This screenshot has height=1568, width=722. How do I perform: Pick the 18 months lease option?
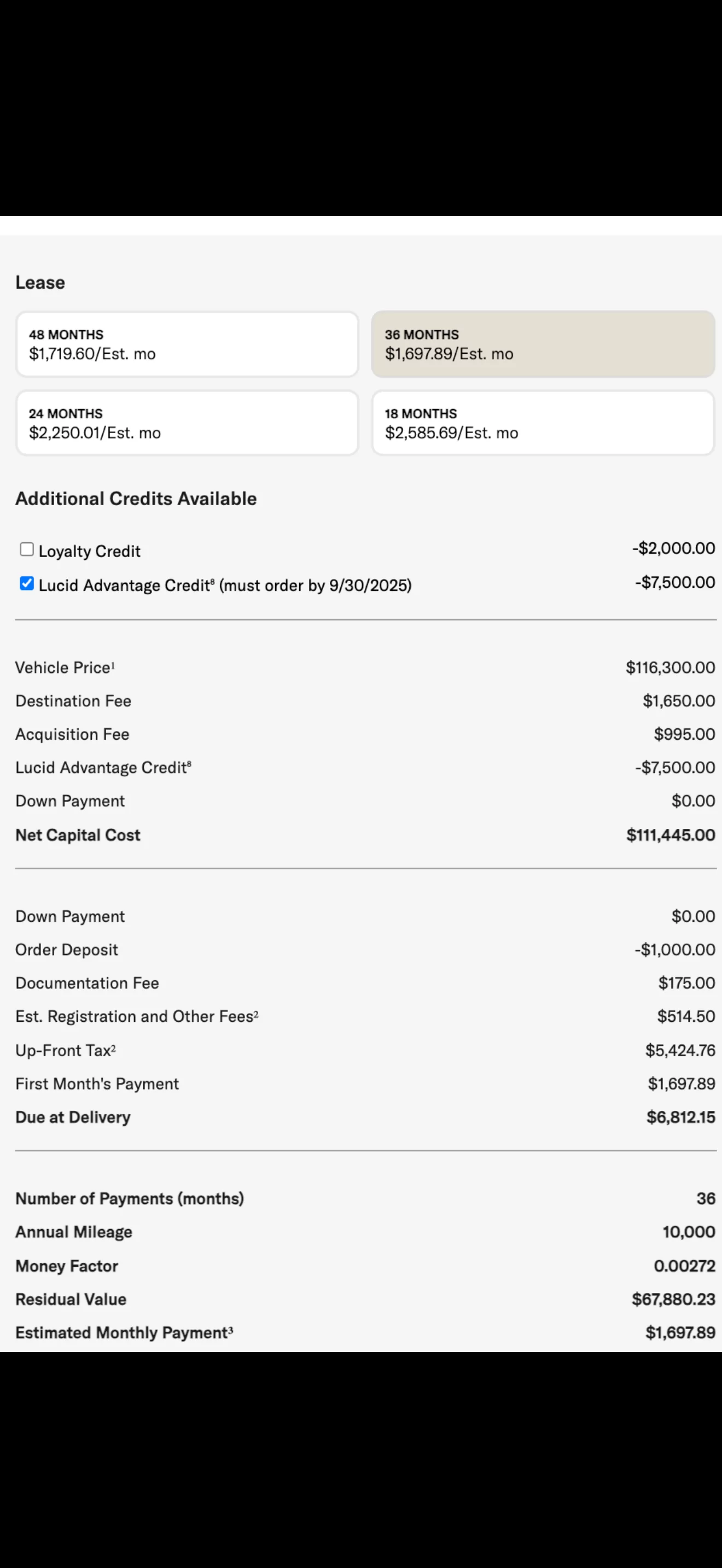coord(543,423)
